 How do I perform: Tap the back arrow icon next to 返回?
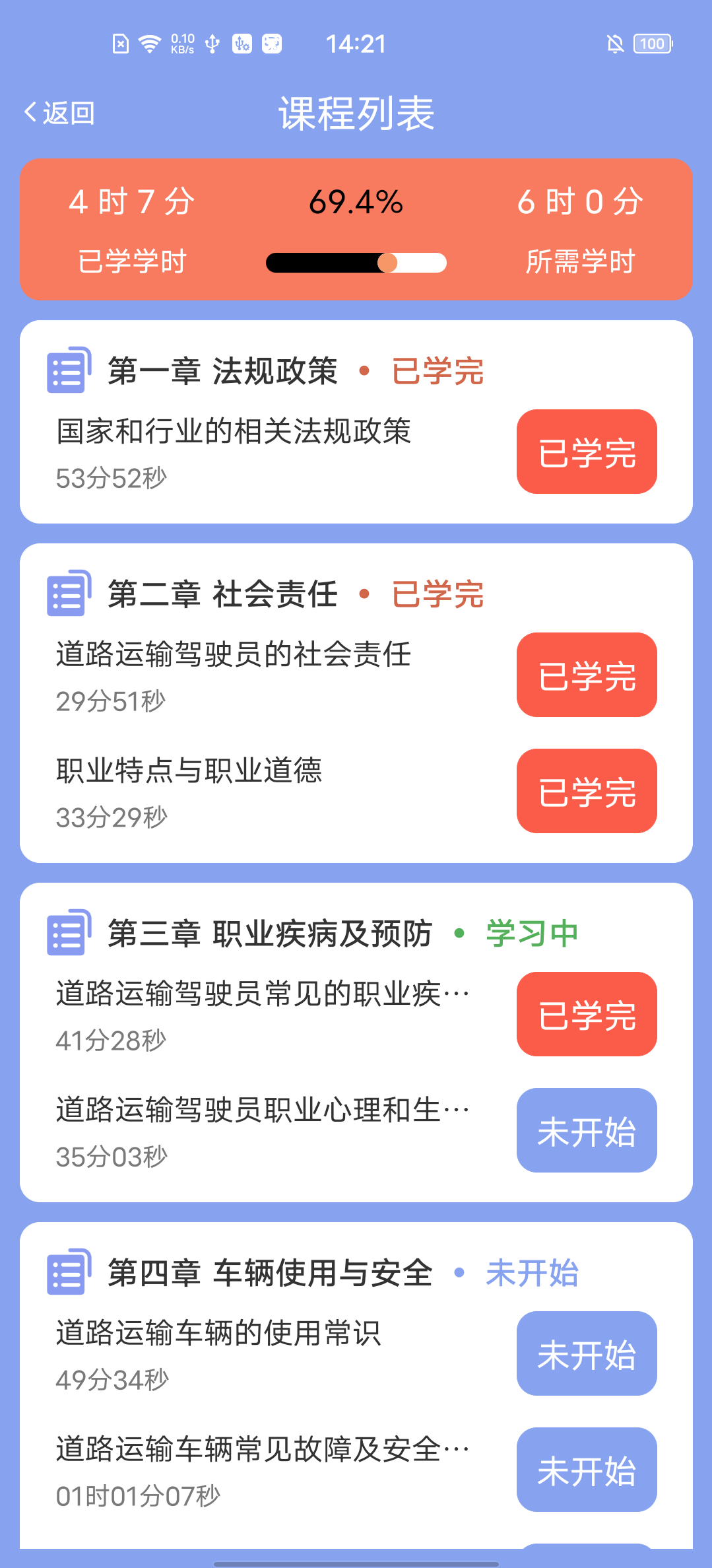coord(29,111)
